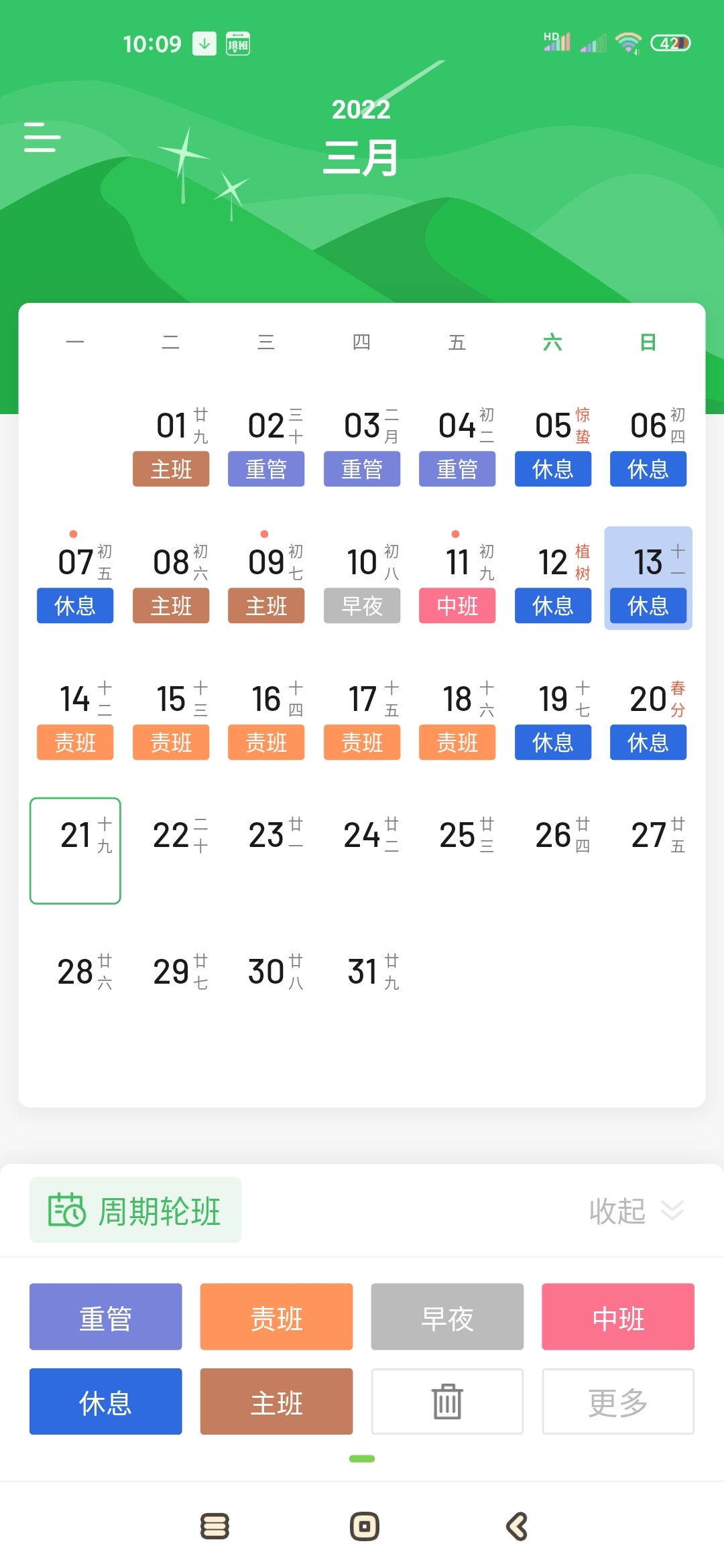
Task: Open the hamburger drawer menu
Action: tap(42, 137)
